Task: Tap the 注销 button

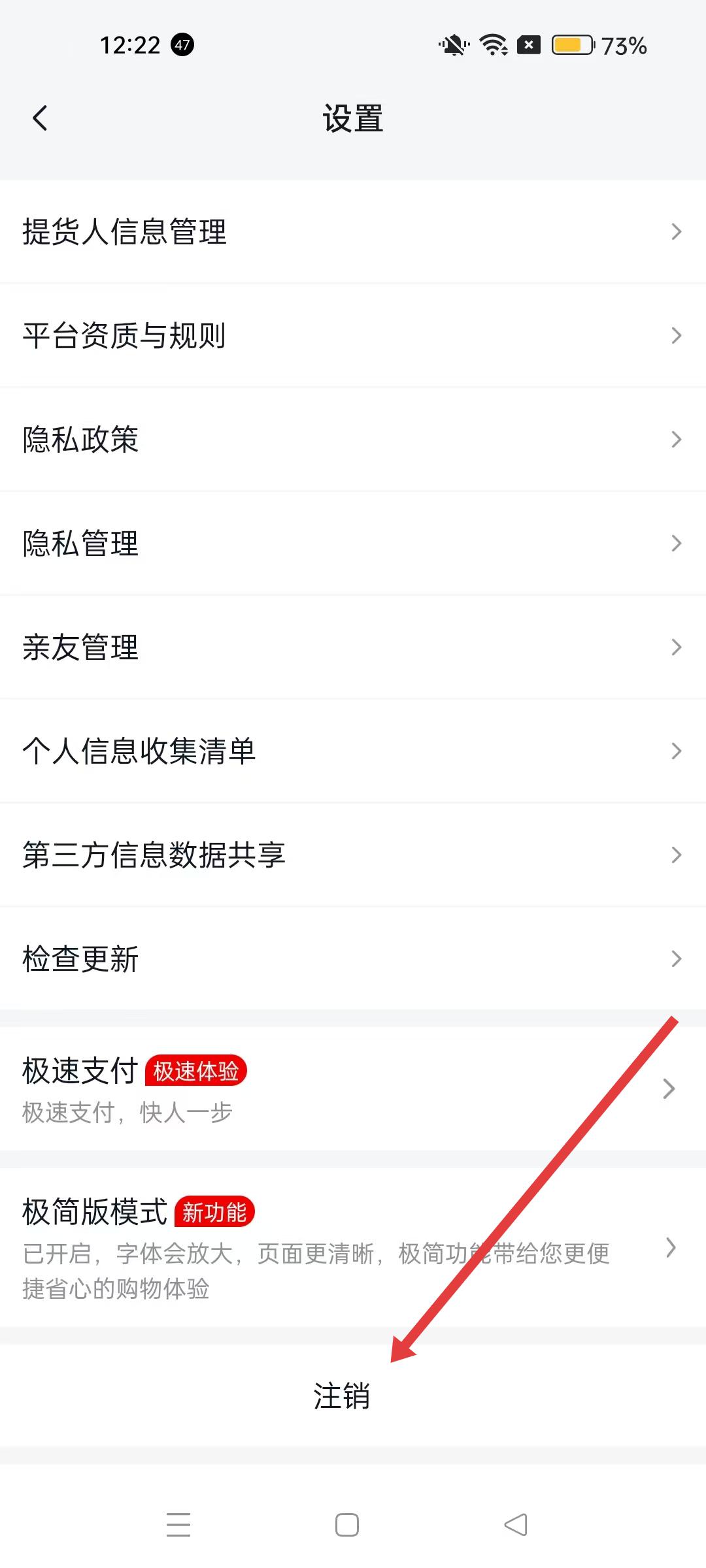Action: coord(342,1397)
